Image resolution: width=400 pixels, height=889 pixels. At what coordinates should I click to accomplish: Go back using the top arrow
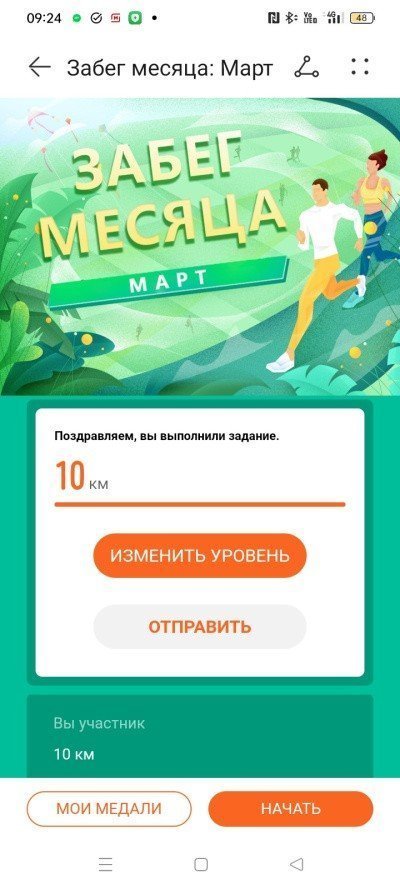click(40, 67)
